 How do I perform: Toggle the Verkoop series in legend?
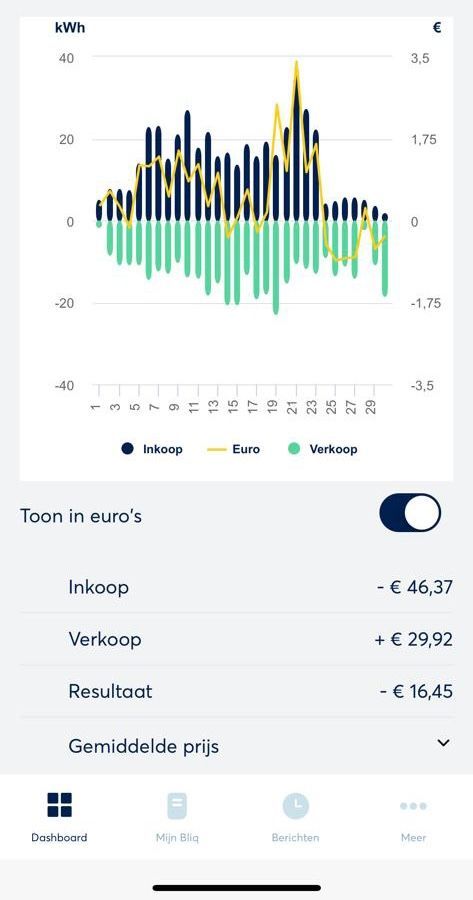(x=322, y=449)
